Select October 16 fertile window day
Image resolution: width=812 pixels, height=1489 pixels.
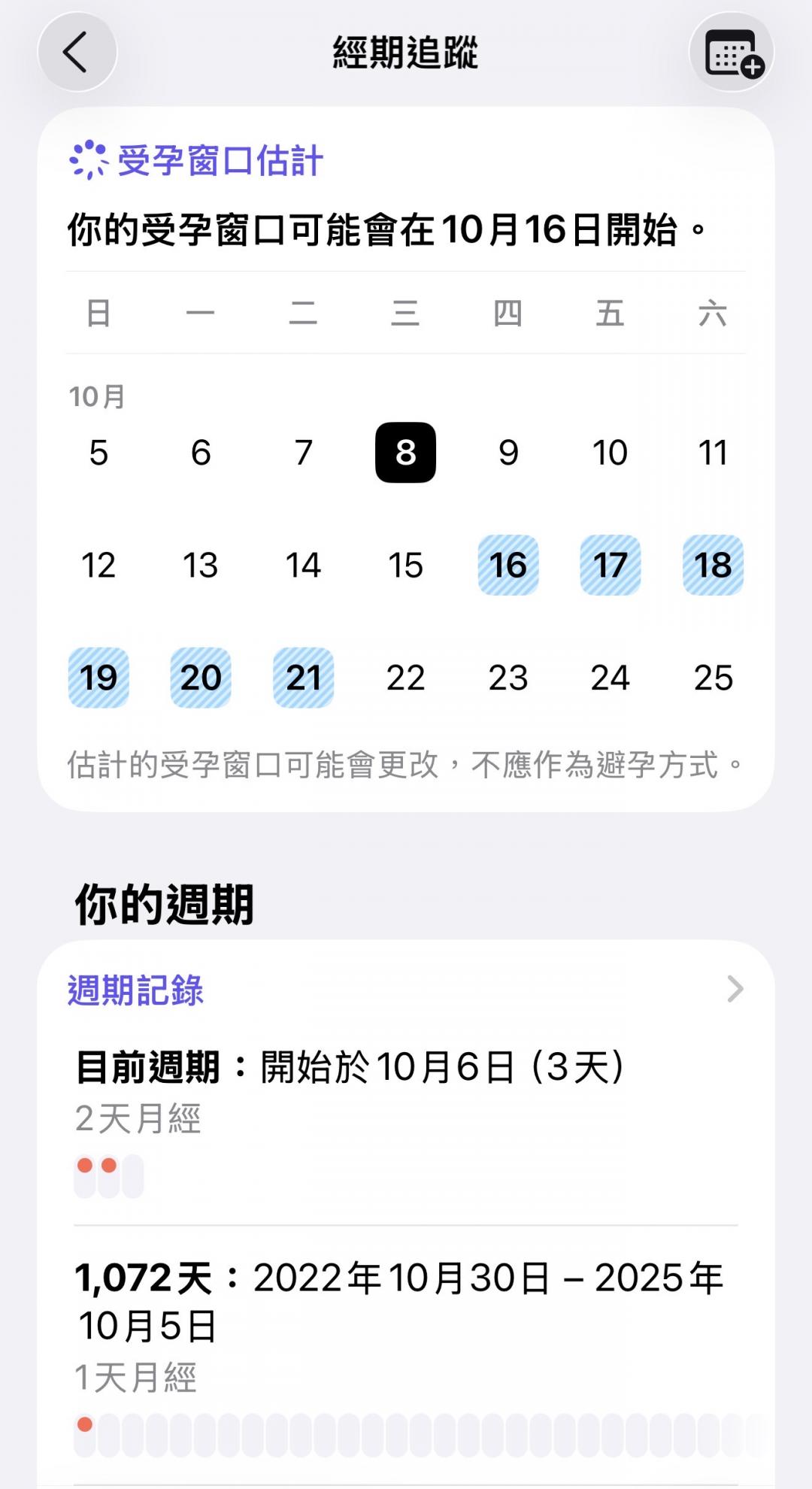(508, 566)
